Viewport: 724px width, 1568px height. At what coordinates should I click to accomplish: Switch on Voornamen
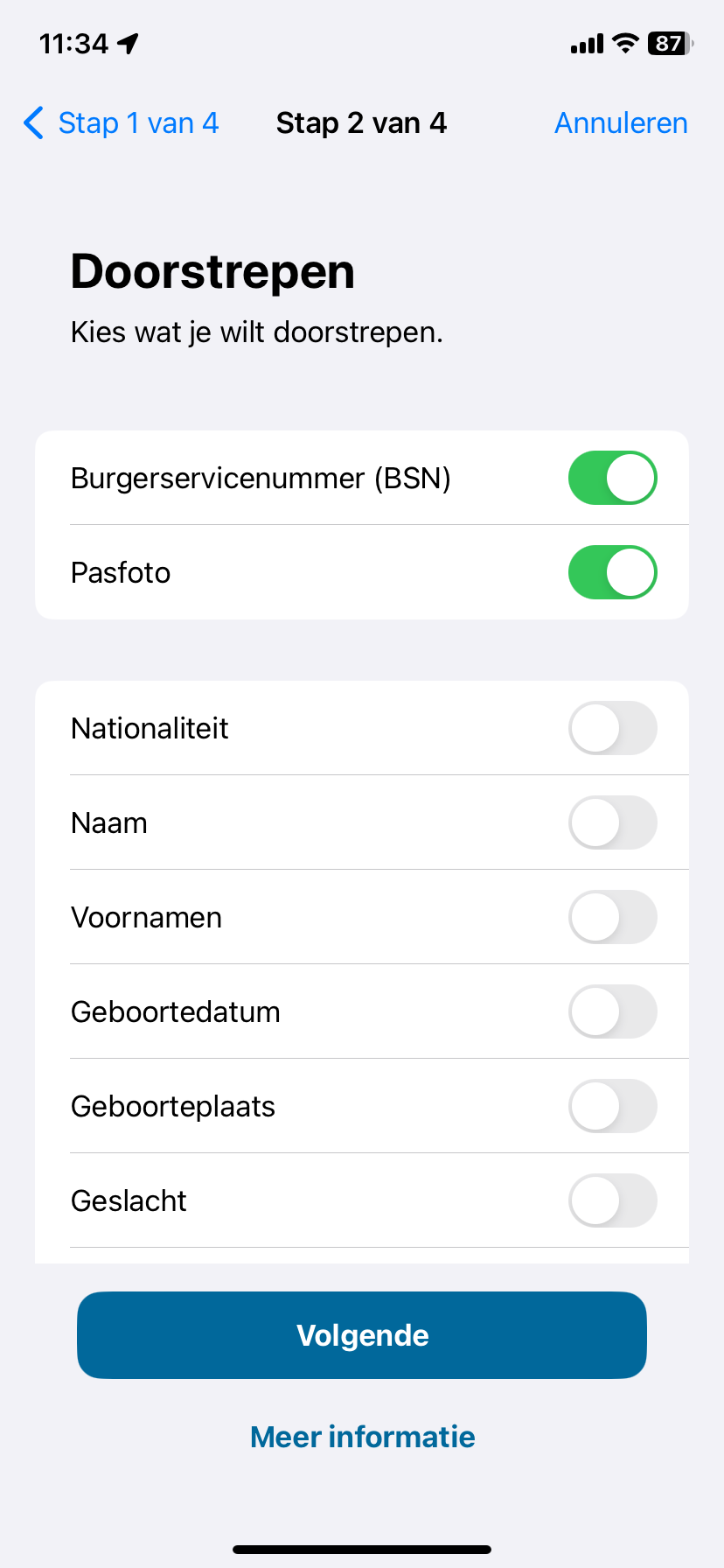[613, 917]
